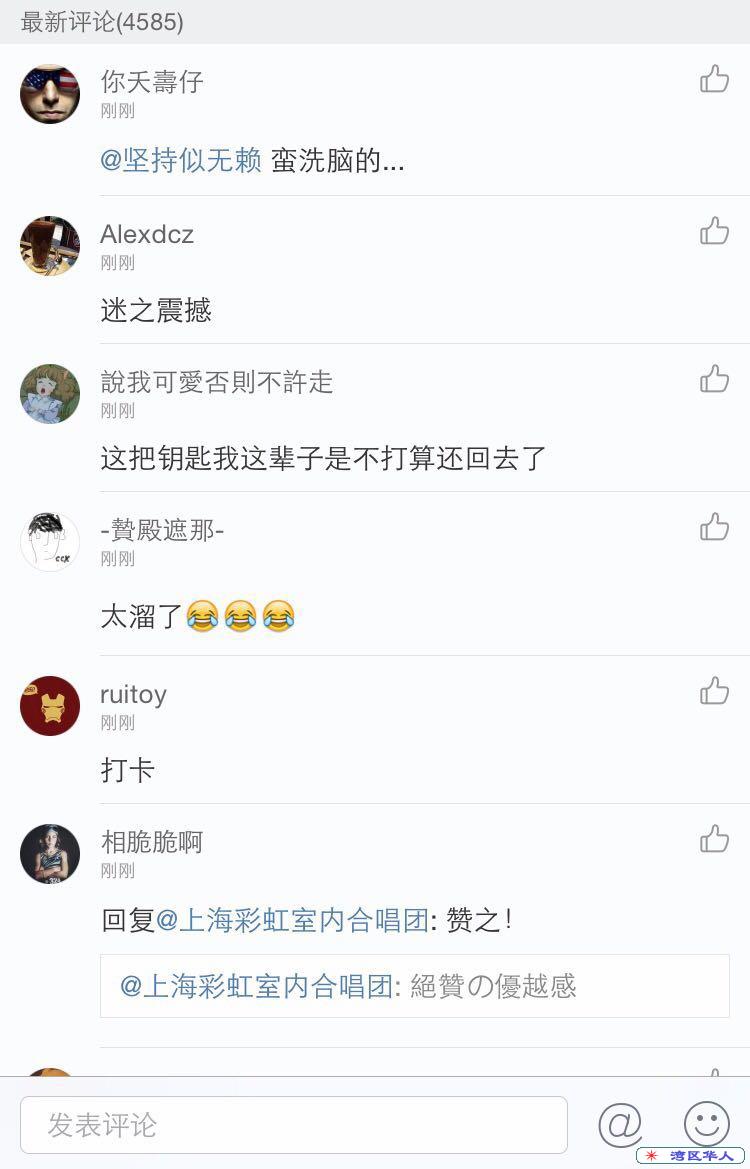The height and width of the screenshot is (1169, 750).
Task: Open Alexdcz's profile via username
Action: (147, 234)
